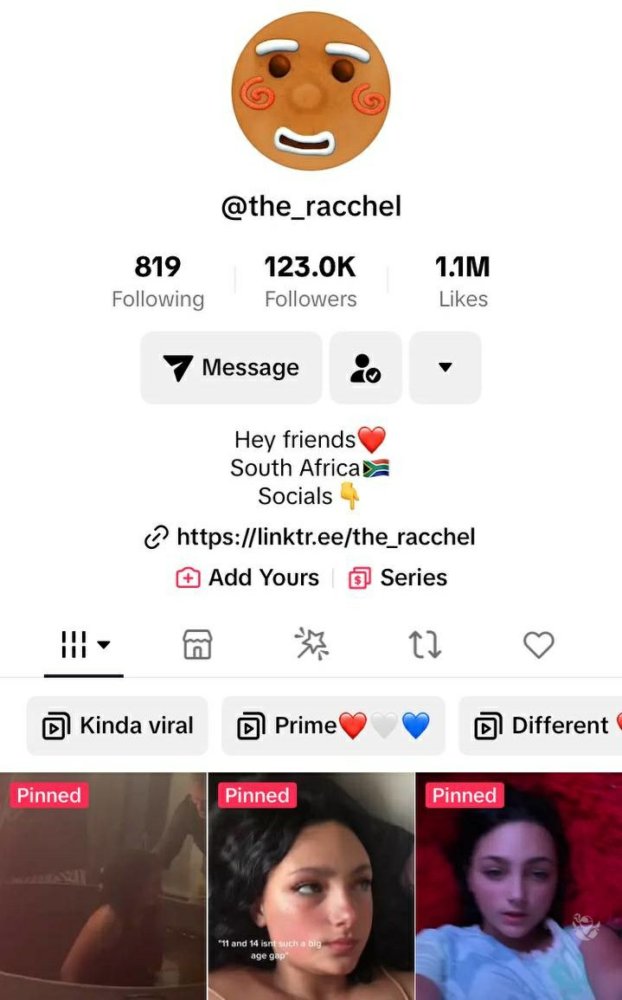The height and width of the screenshot is (1000, 622).
Task: Switch to the shop storefront tab
Action: click(x=197, y=644)
